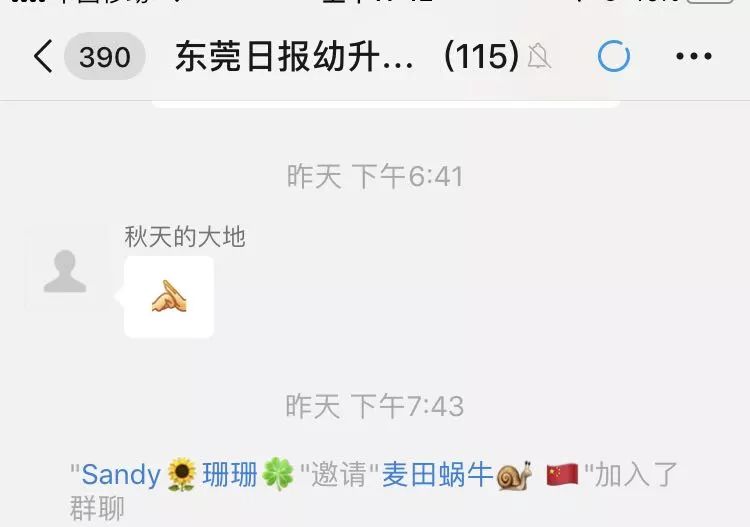Image resolution: width=750 pixels, height=527 pixels.
Task: Open the group chat overflow menu
Action: [x=694, y=57]
